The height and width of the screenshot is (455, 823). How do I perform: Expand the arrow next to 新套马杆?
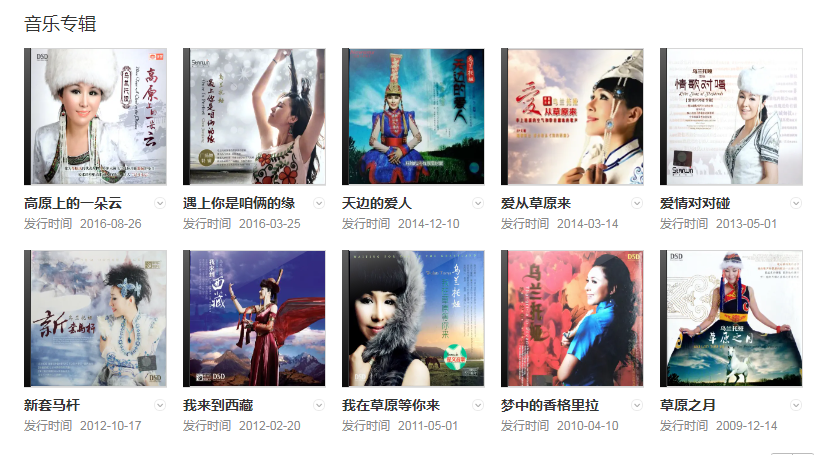pyautogui.click(x=160, y=405)
